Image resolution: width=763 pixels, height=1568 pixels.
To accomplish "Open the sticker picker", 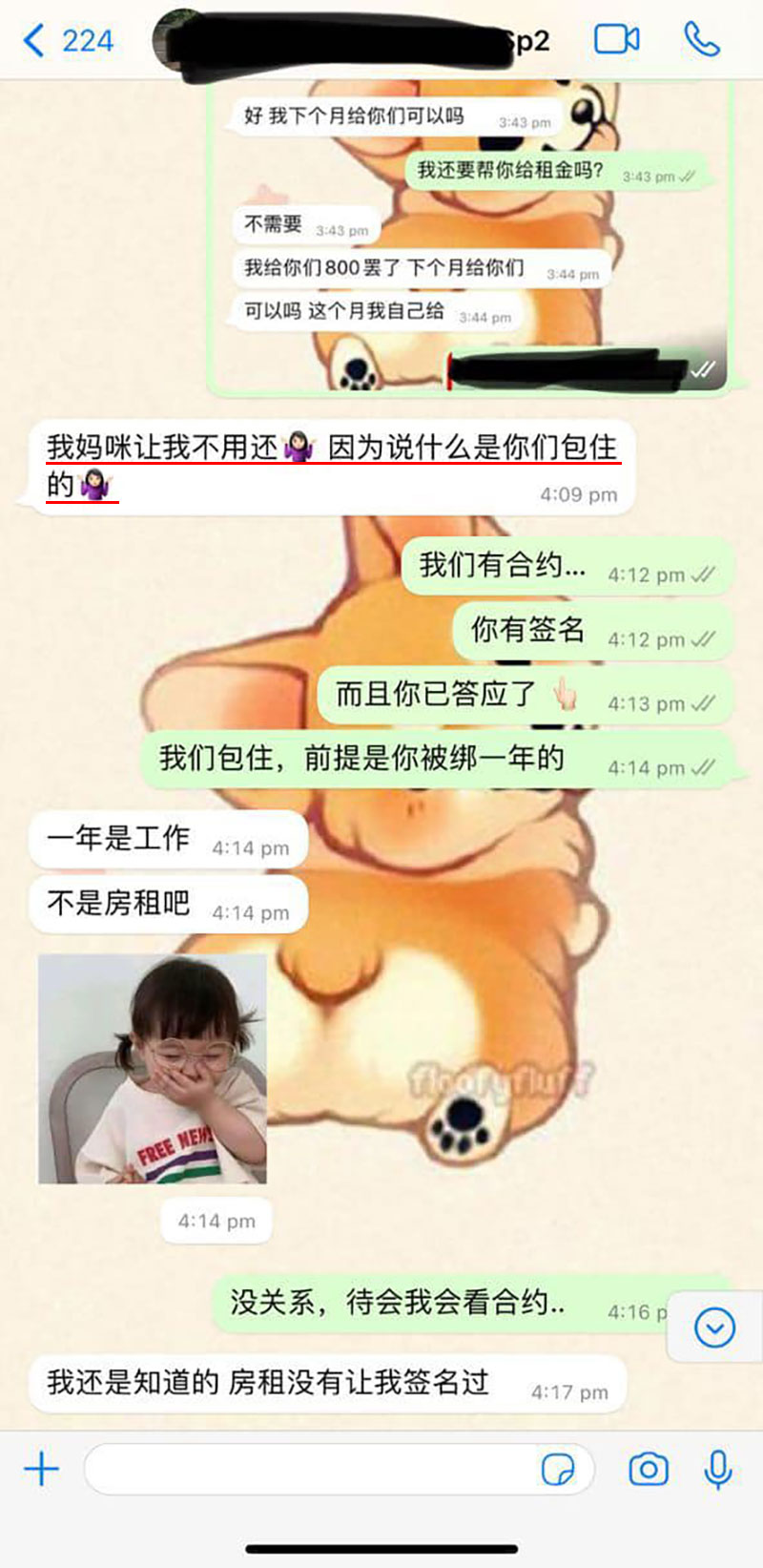I will [557, 1469].
